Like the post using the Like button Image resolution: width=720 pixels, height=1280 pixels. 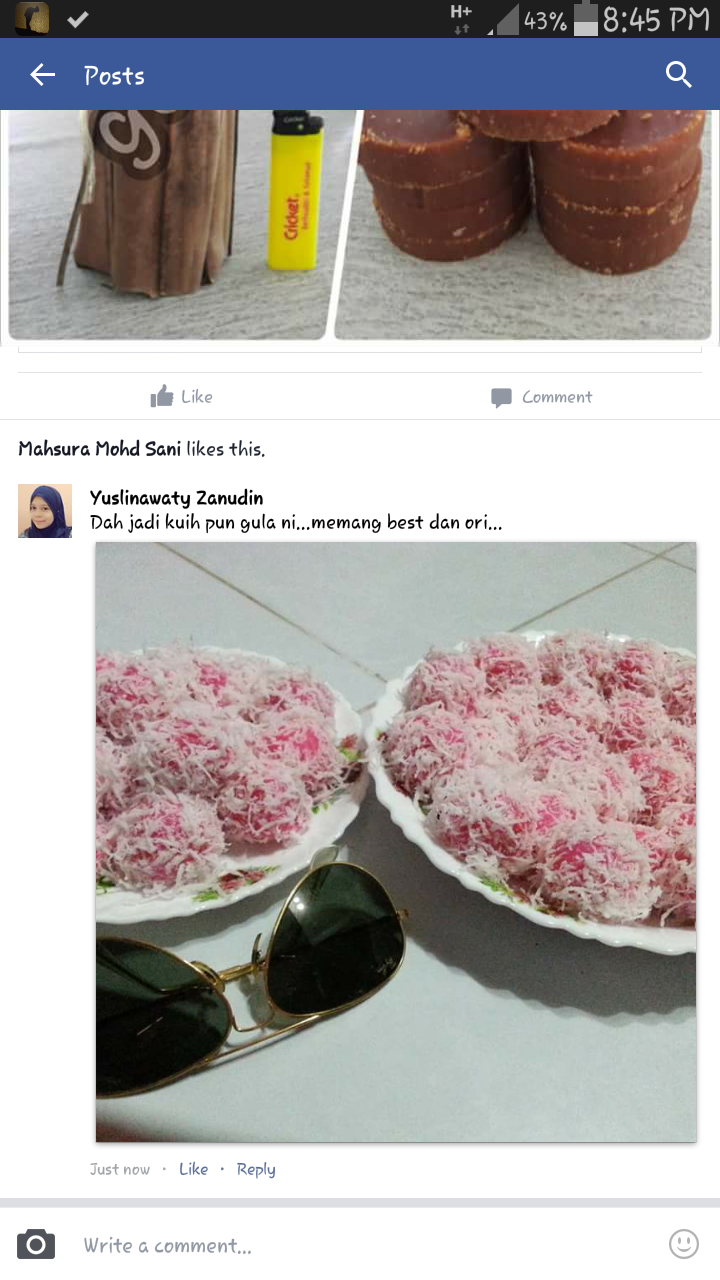181,396
